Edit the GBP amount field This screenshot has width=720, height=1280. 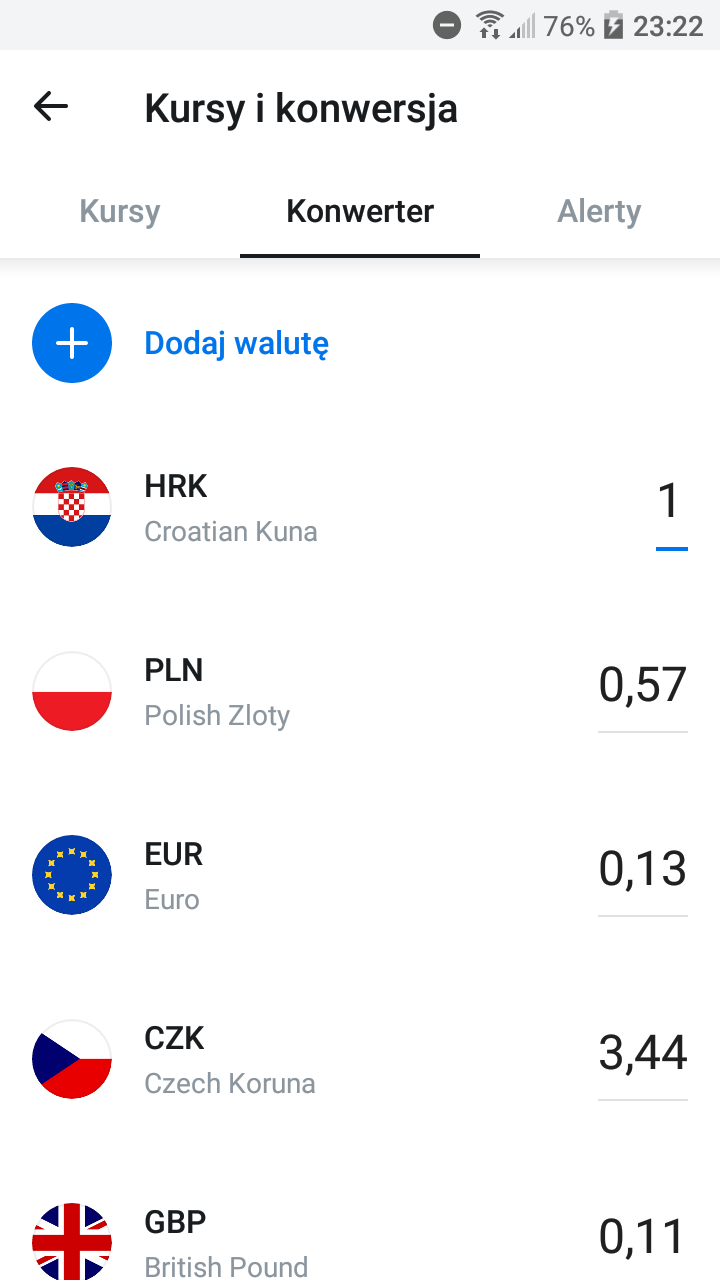point(642,1237)
